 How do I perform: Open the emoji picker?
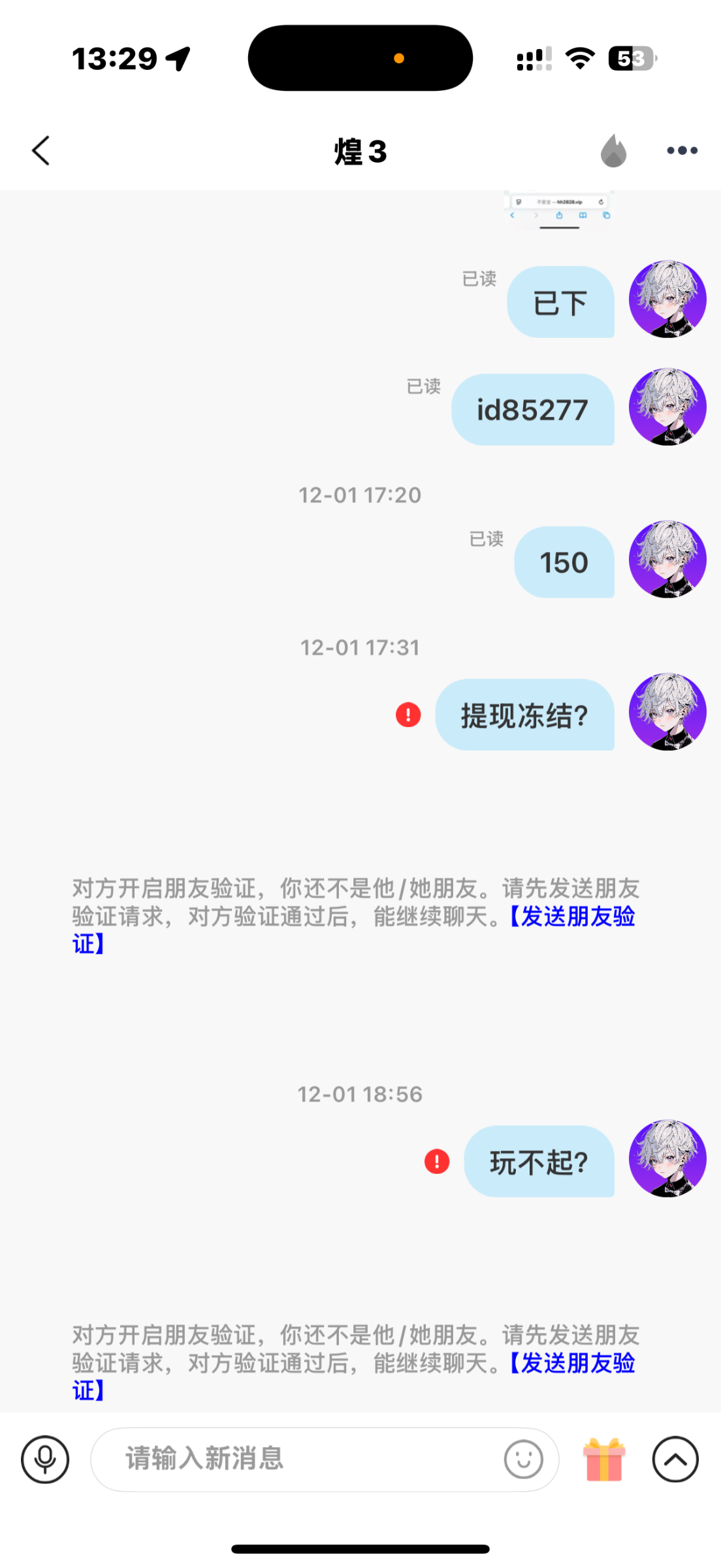coord(523,1459)
